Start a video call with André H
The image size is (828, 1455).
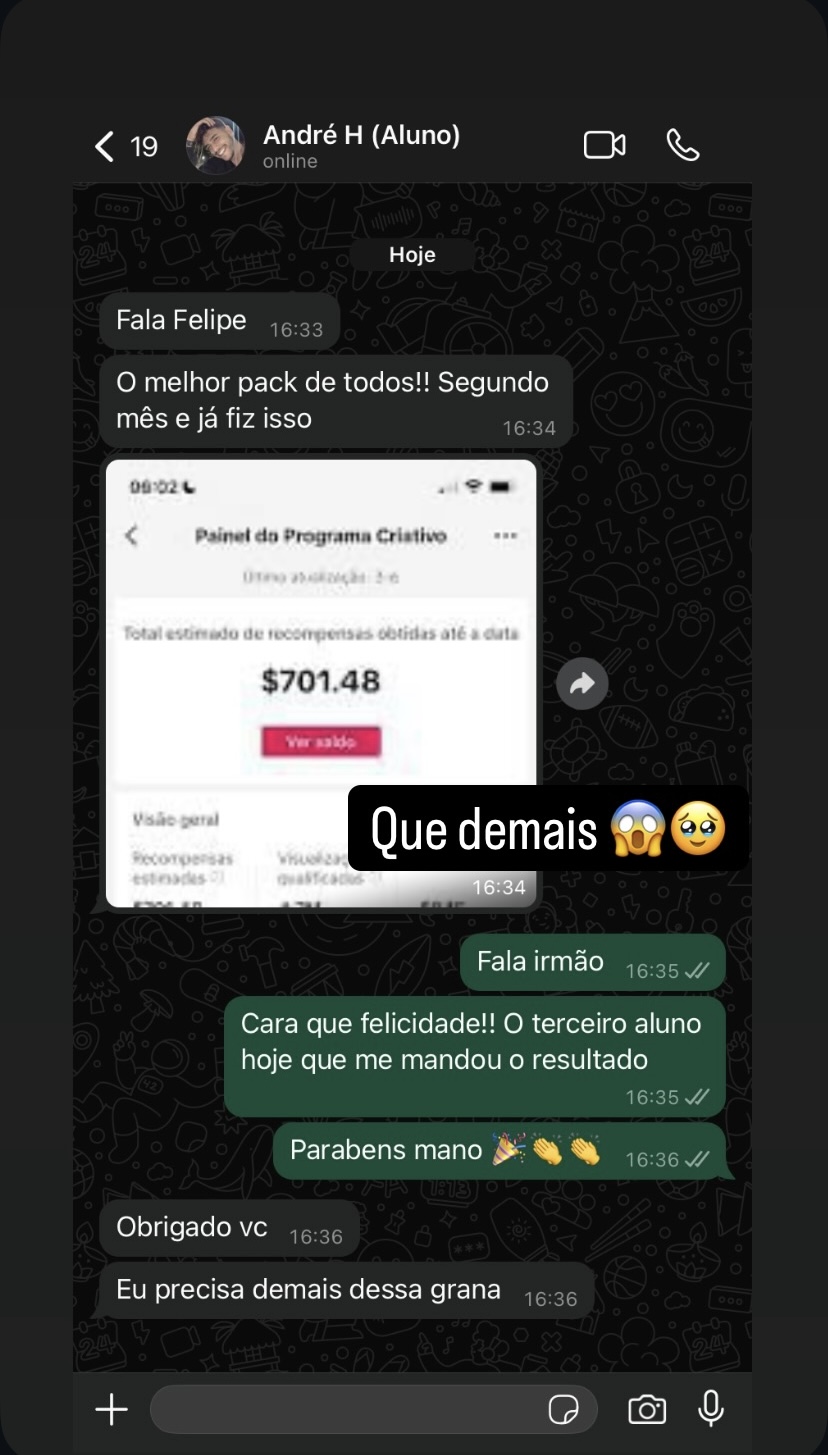point(604,144)
